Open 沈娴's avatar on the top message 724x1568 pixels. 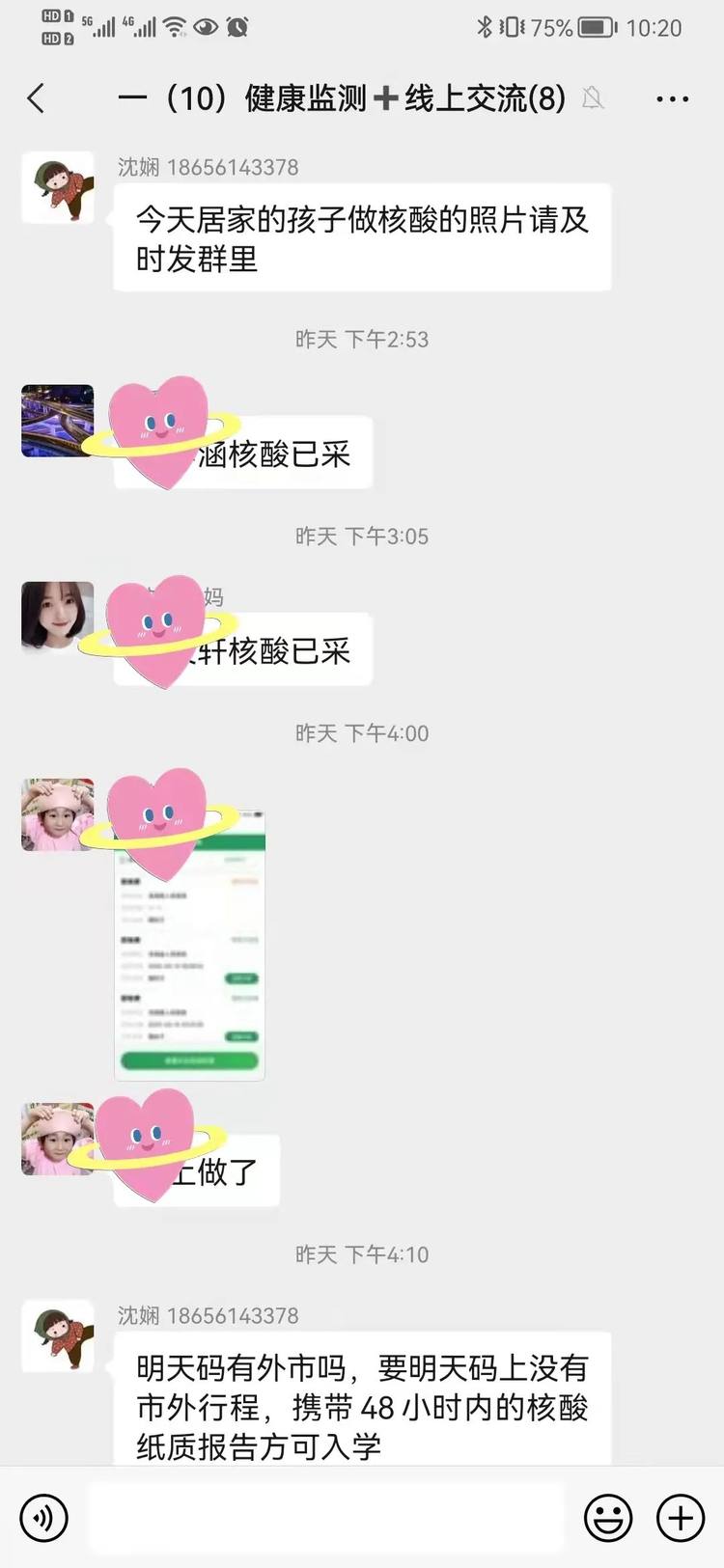pyautogui.click(x=58, y=187)
